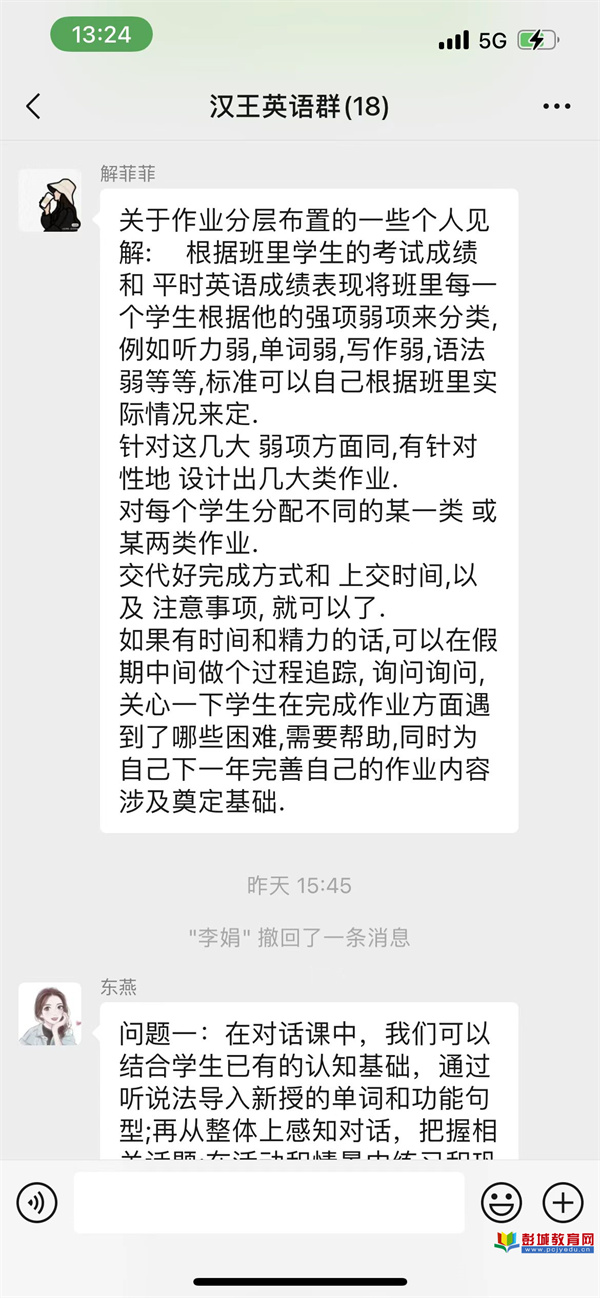Focus the message text field

pyautogui.click(x=268, y=1202)
